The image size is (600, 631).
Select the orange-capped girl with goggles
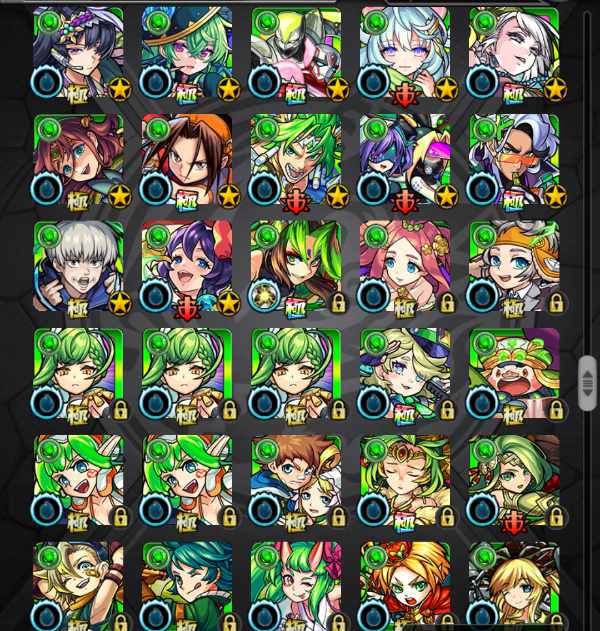point(514,266)
